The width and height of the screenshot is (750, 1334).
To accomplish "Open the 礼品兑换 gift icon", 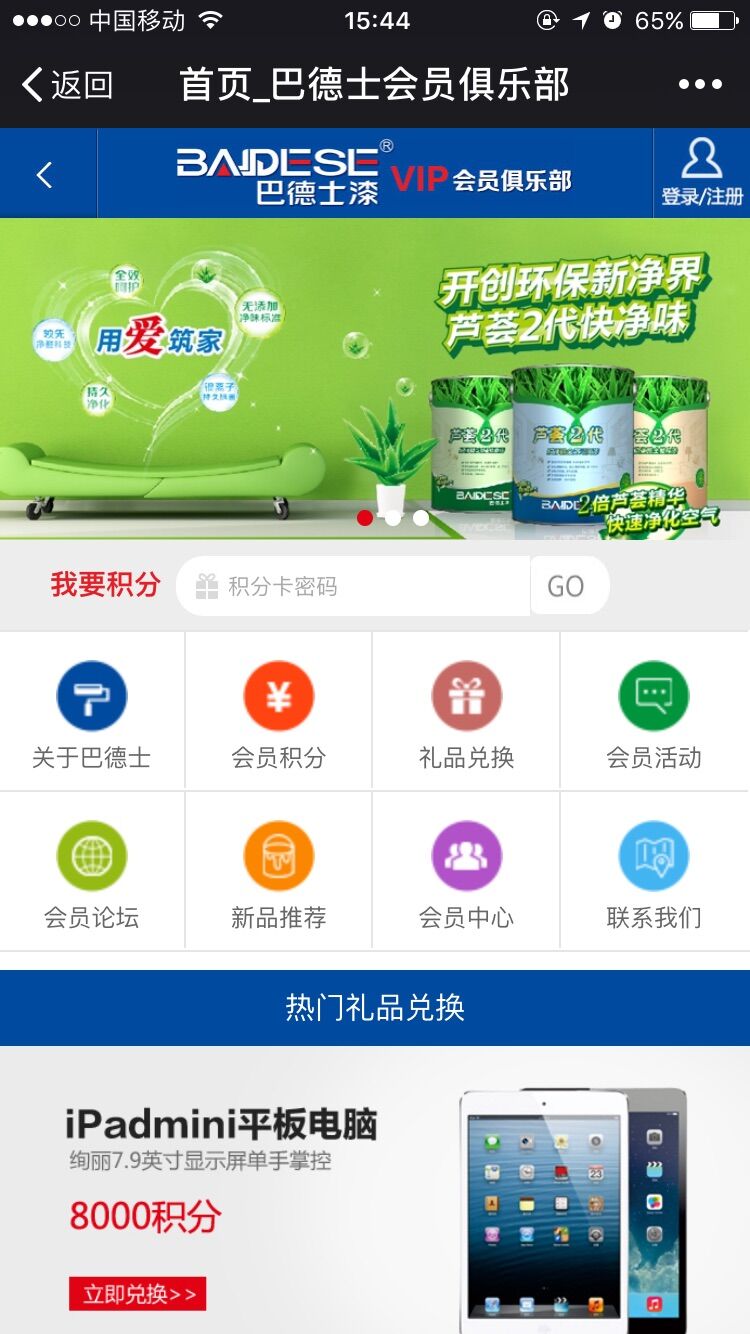I will (467, 696).
